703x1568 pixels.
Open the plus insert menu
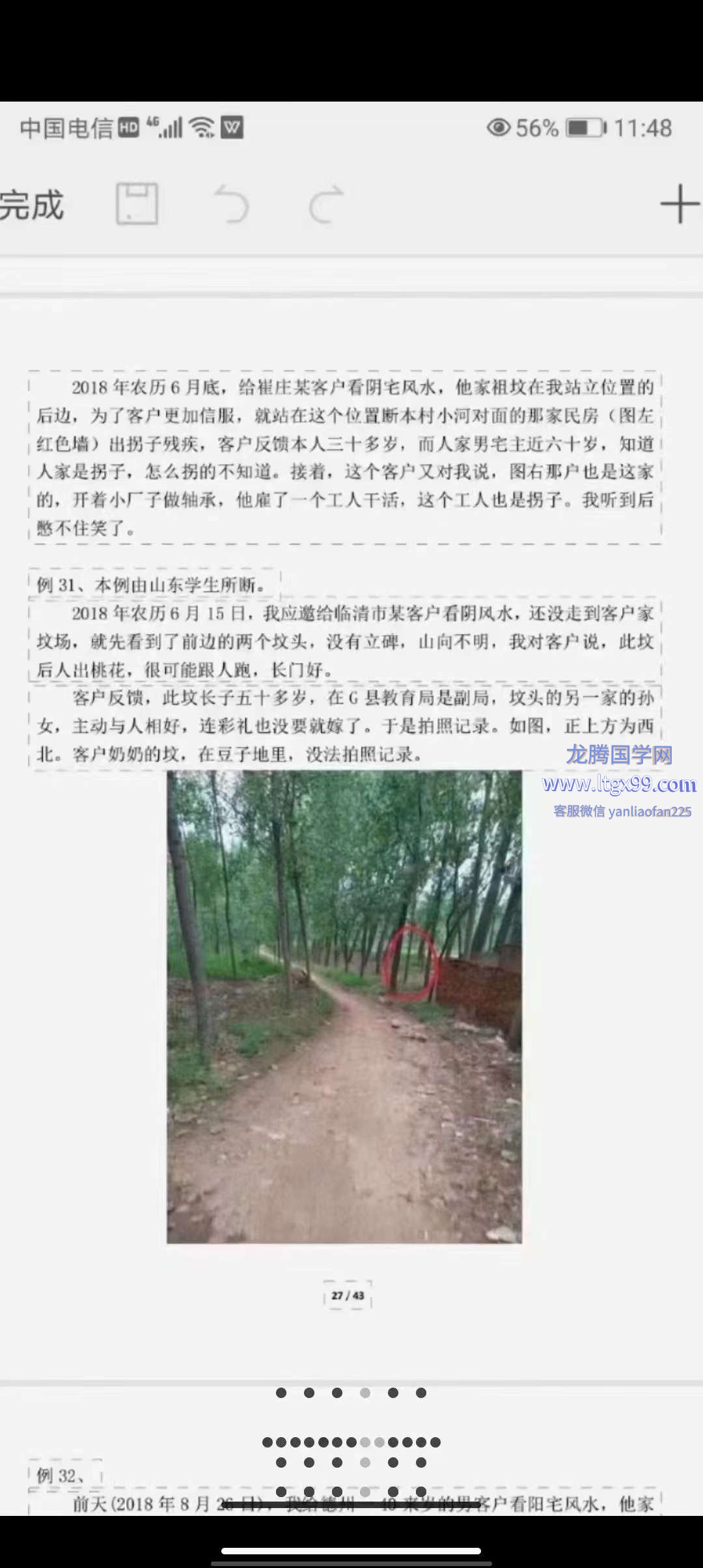point(679,204)
